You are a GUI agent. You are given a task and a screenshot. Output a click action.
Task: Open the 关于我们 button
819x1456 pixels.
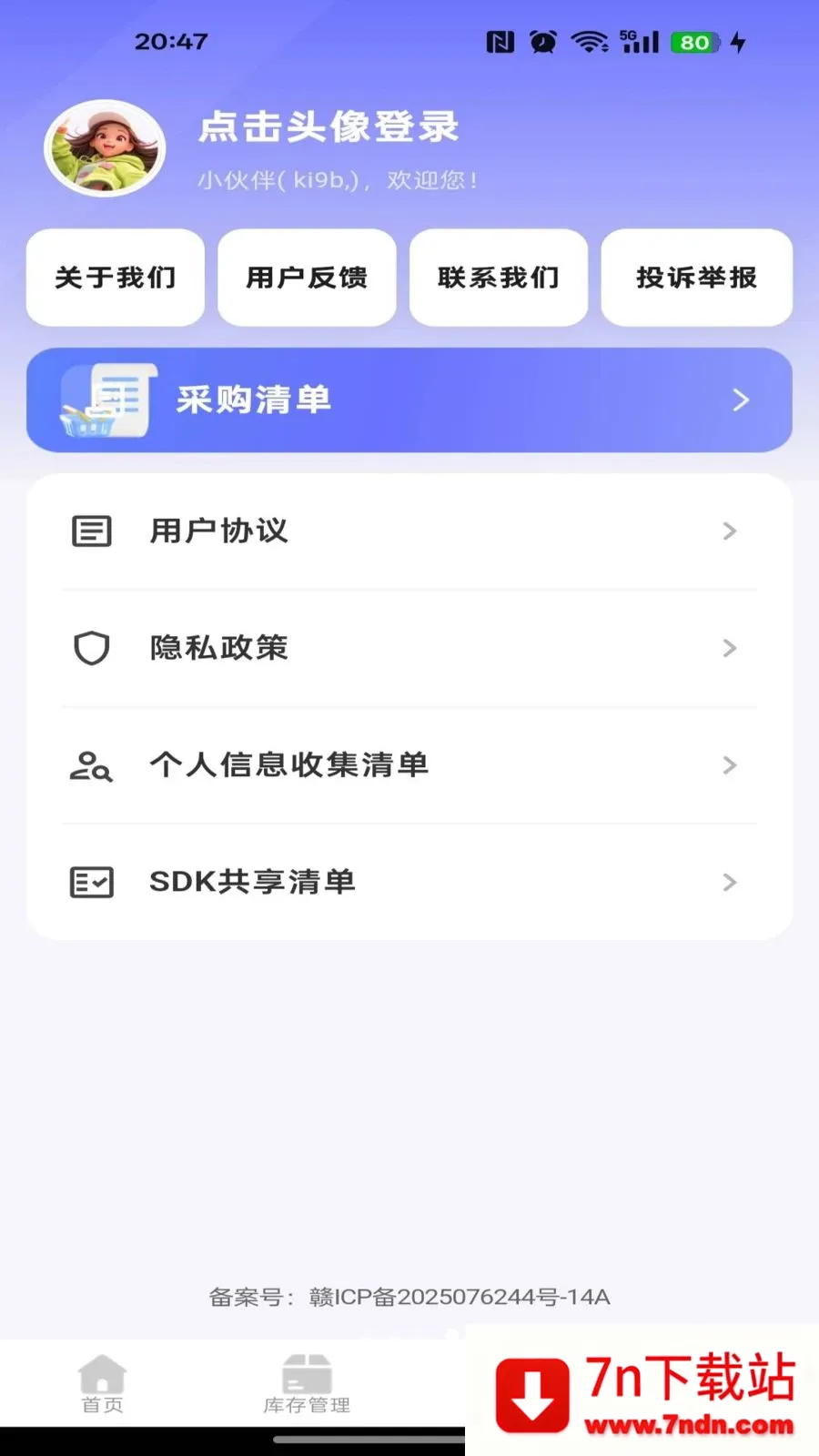point(116,278)
